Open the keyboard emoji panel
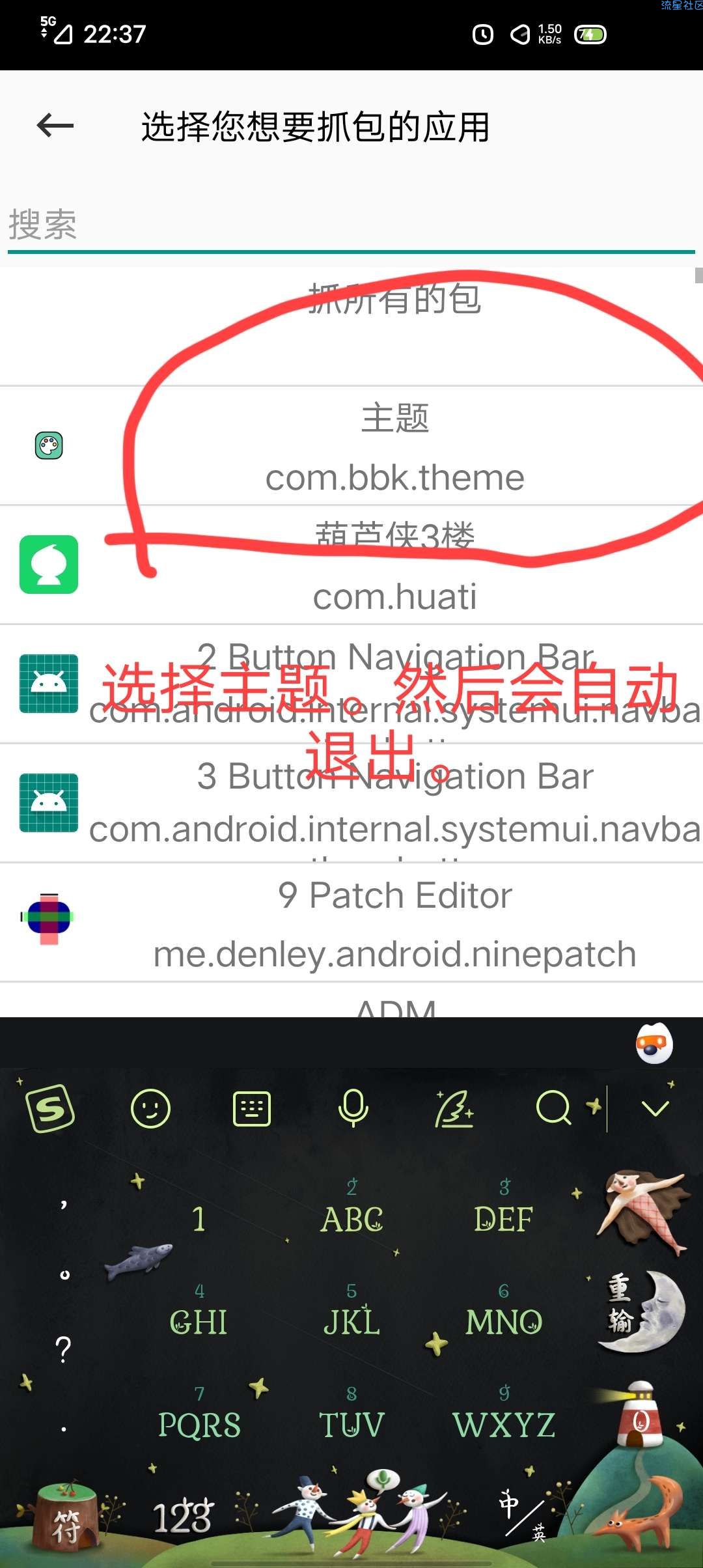The height and width of the screenshot is (1568, 703). [150, 1108]
